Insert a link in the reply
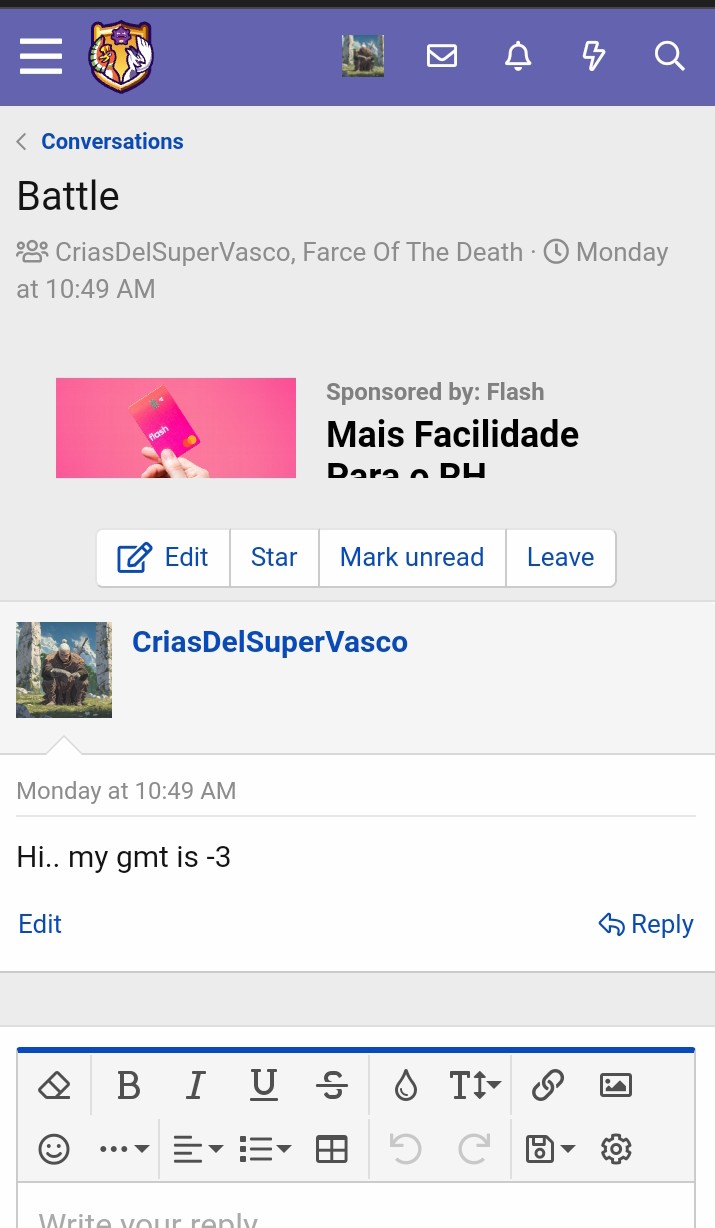The height and width of the screenshot is (1228, 715). 548,1085
